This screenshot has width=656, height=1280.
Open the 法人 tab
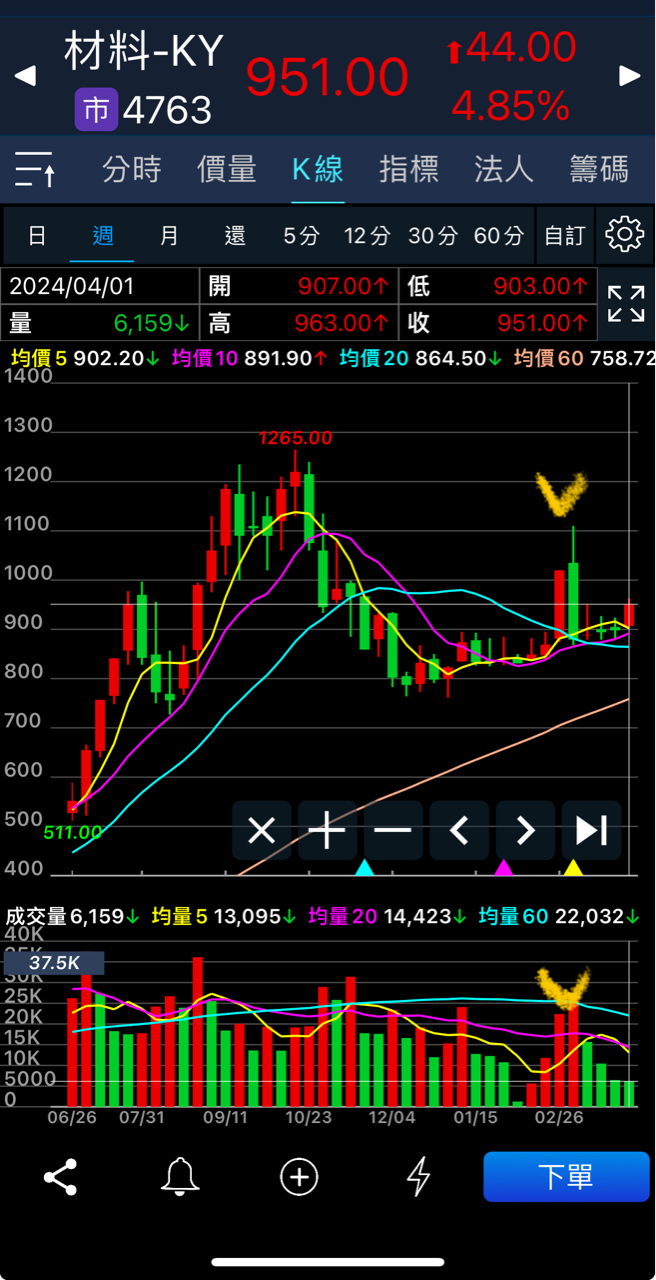504,170
